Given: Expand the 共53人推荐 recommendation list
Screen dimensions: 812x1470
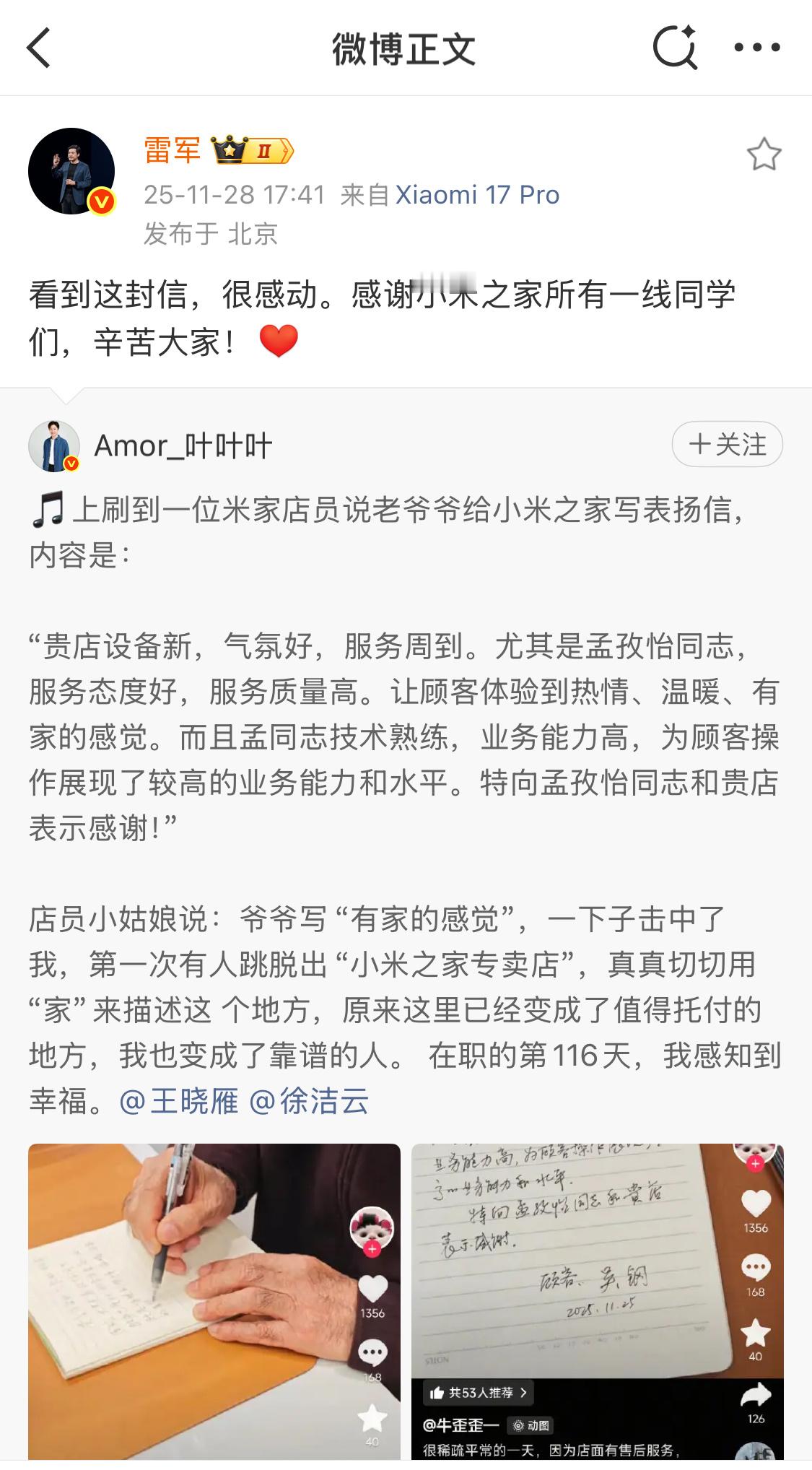Looking at the screenshot, I should point(479,1392).
